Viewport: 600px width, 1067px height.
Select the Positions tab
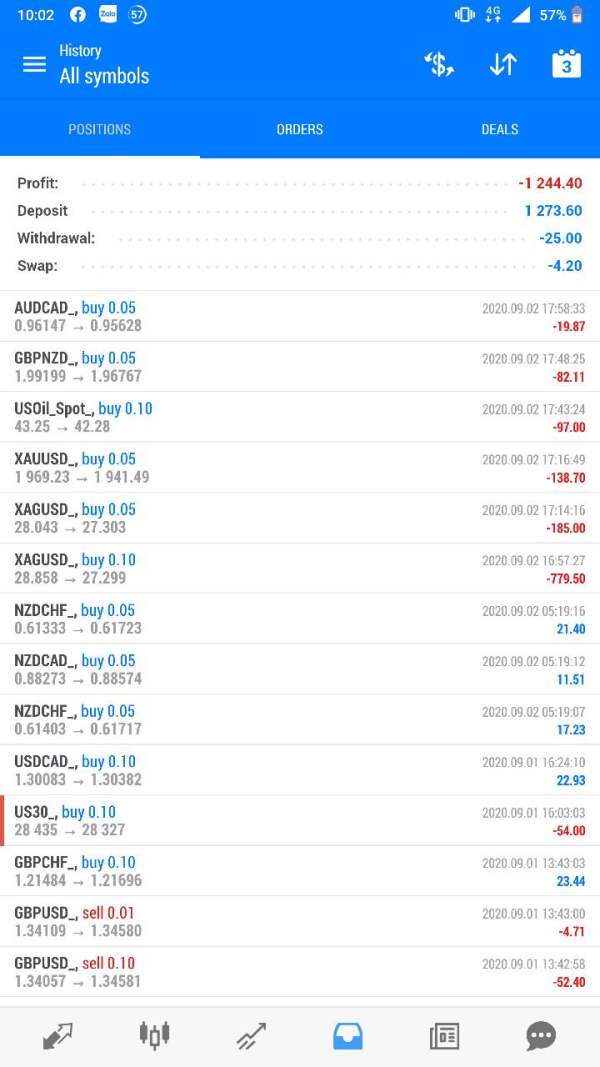(100, 129)
